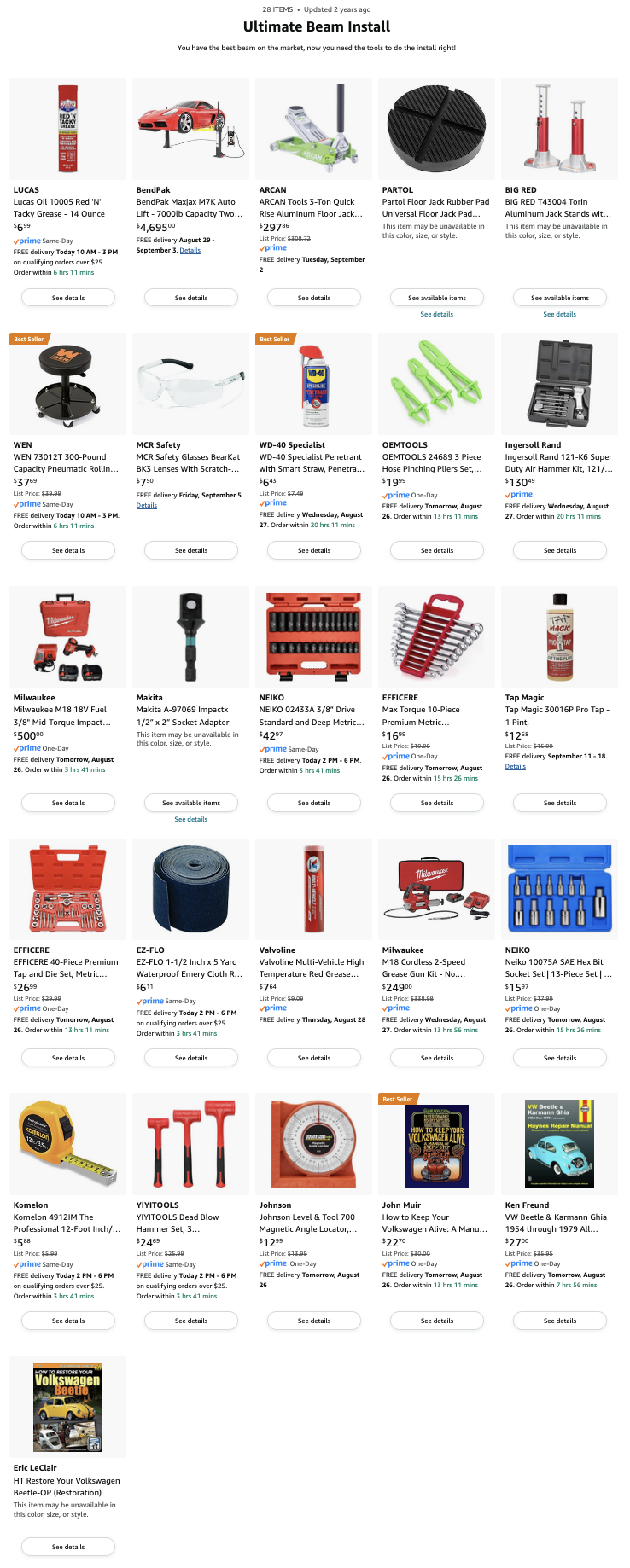Open the Ingersoll Rand air hammer image
Viewport: 630px width, 1568px height.
click(560, 384)
